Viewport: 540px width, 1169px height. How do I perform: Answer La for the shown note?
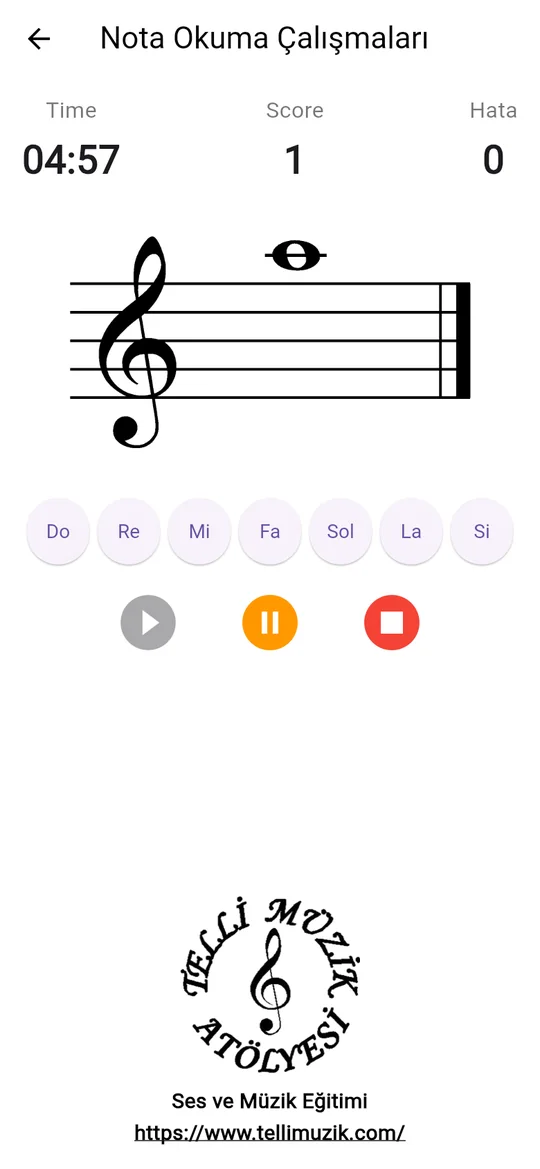pyautogui.click(x=411, y=532)
